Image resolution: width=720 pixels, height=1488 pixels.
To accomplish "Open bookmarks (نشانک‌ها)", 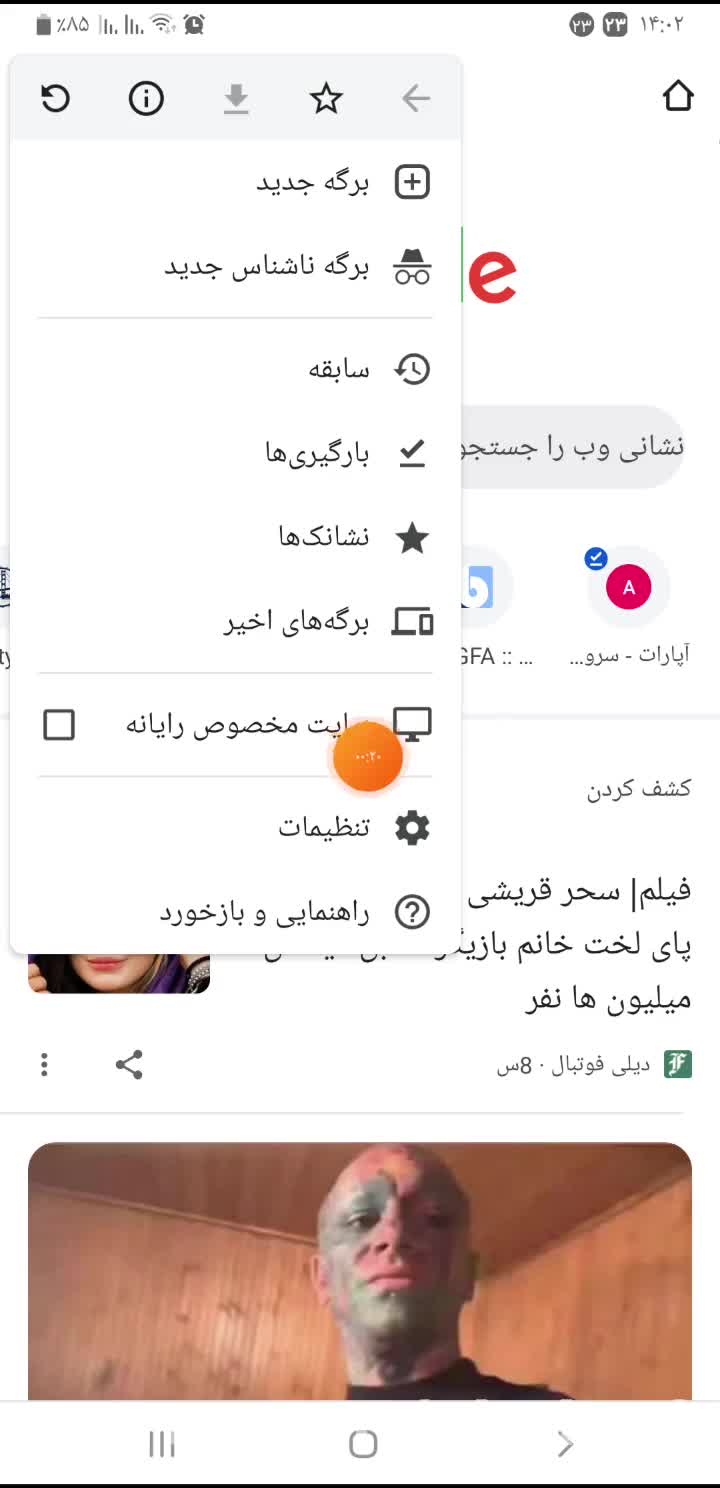I will click(x=325, y=538).
